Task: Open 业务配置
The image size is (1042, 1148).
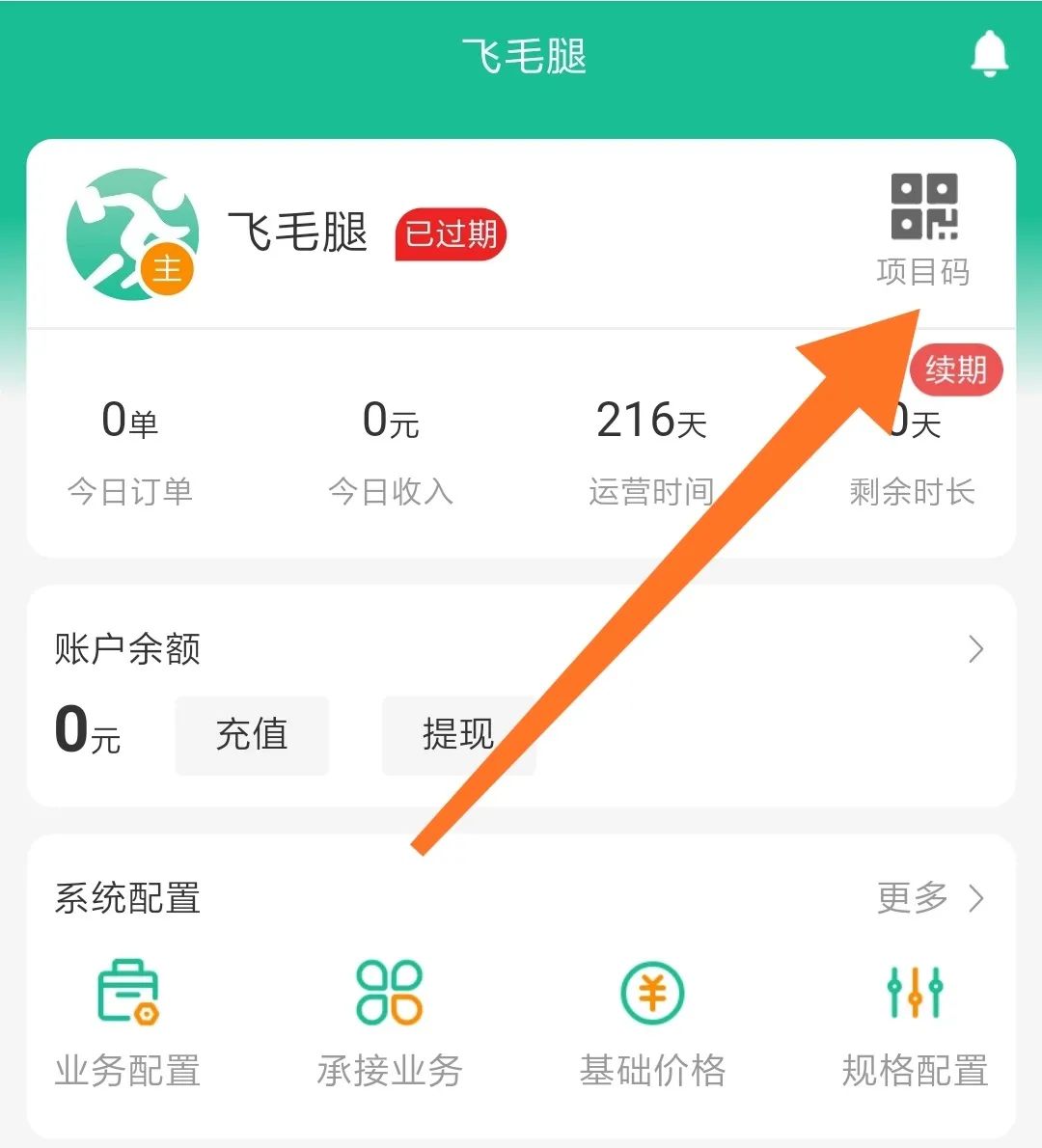Action: pos(127,1023)
